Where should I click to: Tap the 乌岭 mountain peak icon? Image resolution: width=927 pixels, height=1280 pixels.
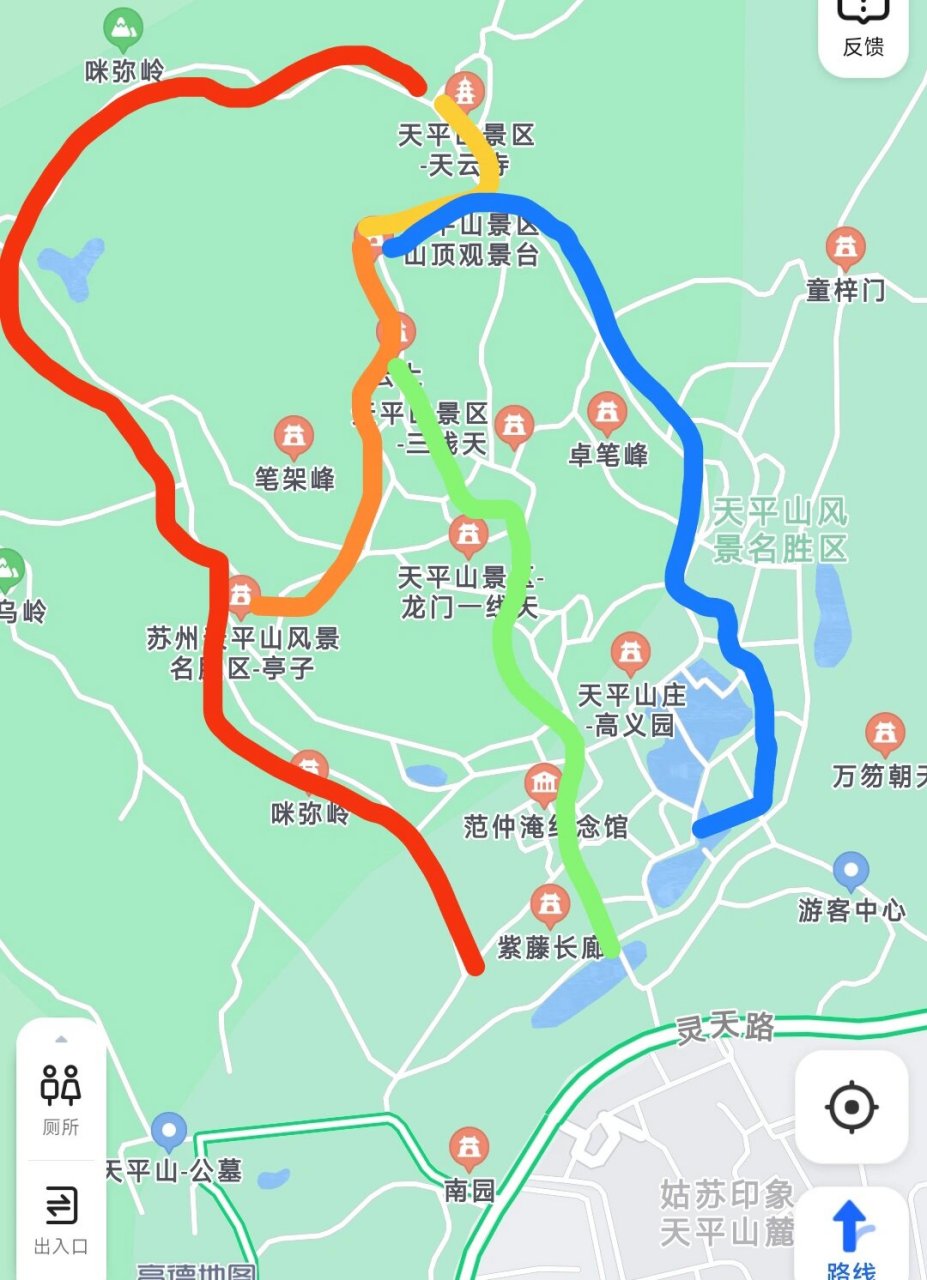pyautogui.click(x=9, y=567)
